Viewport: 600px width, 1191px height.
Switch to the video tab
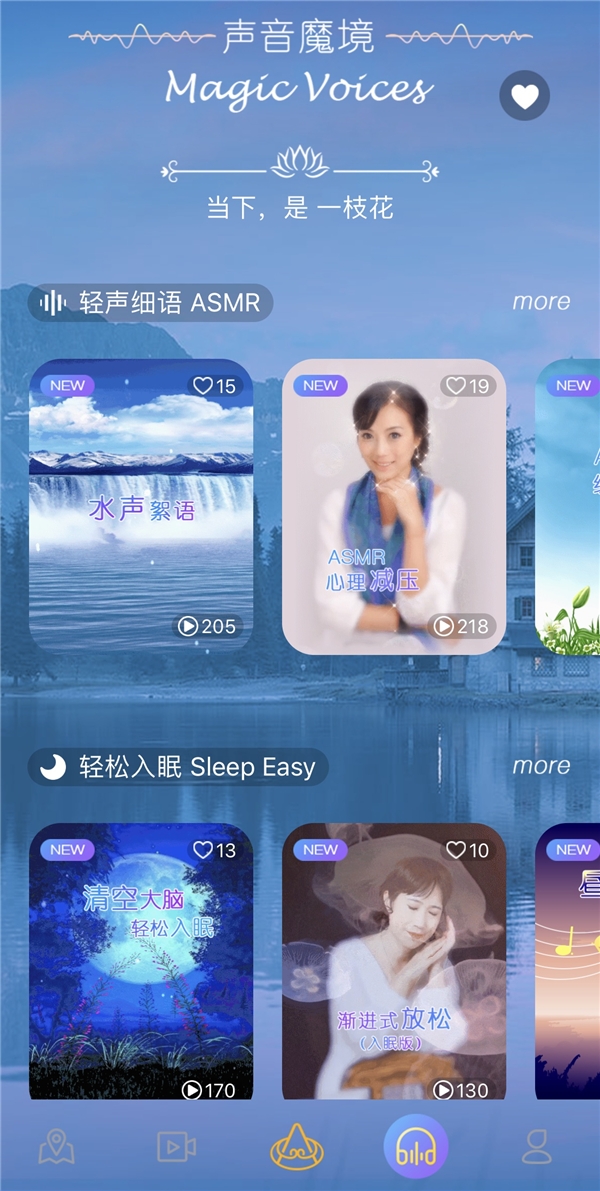click(x=176, y=1146)
